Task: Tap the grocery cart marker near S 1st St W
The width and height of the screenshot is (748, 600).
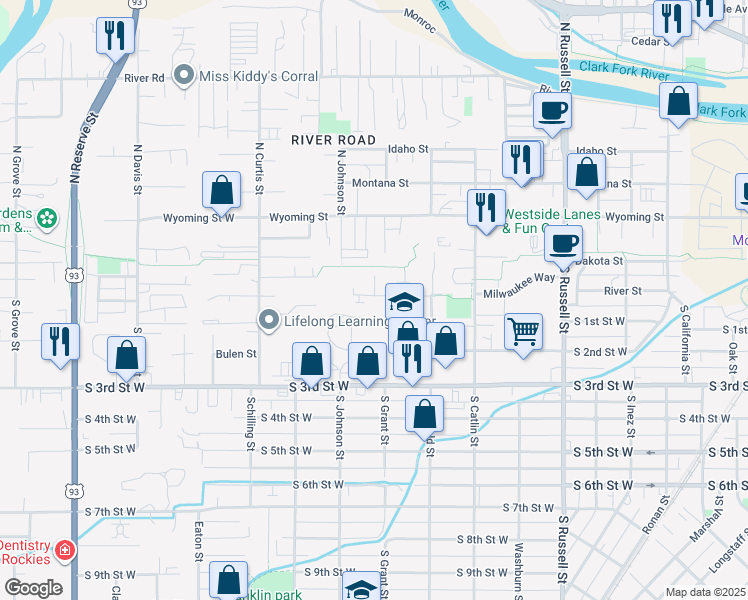Action: tap(524, 330)
